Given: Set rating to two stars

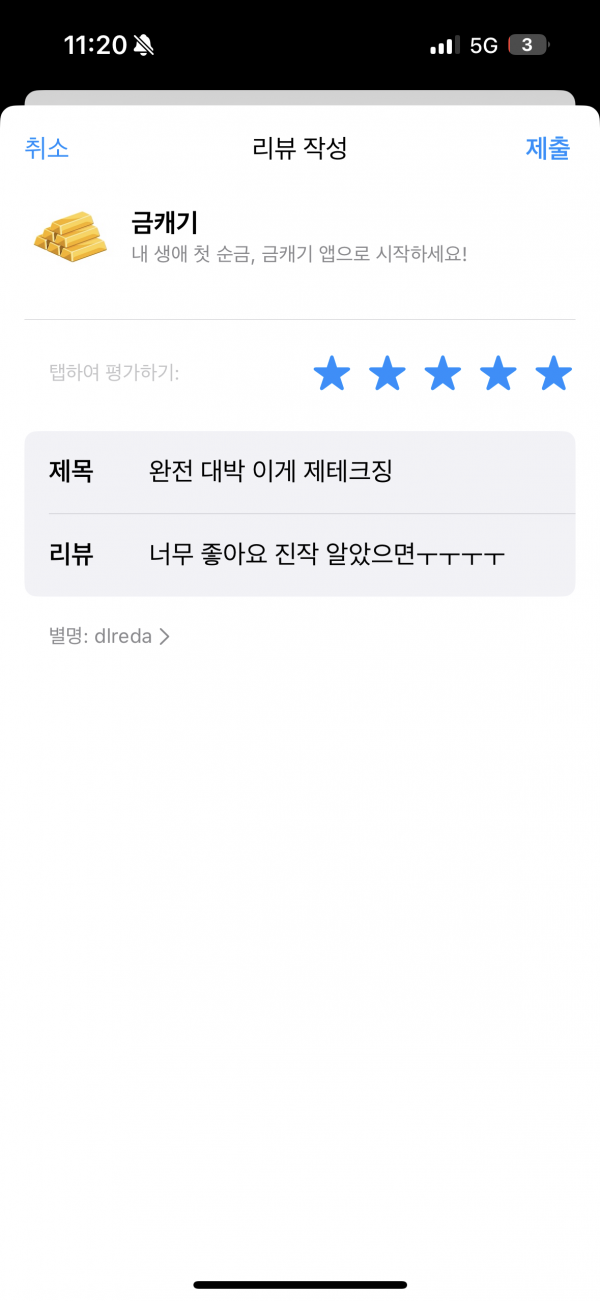Looking at the screenshot, I should pyautogui.click(x=387, y=374).
